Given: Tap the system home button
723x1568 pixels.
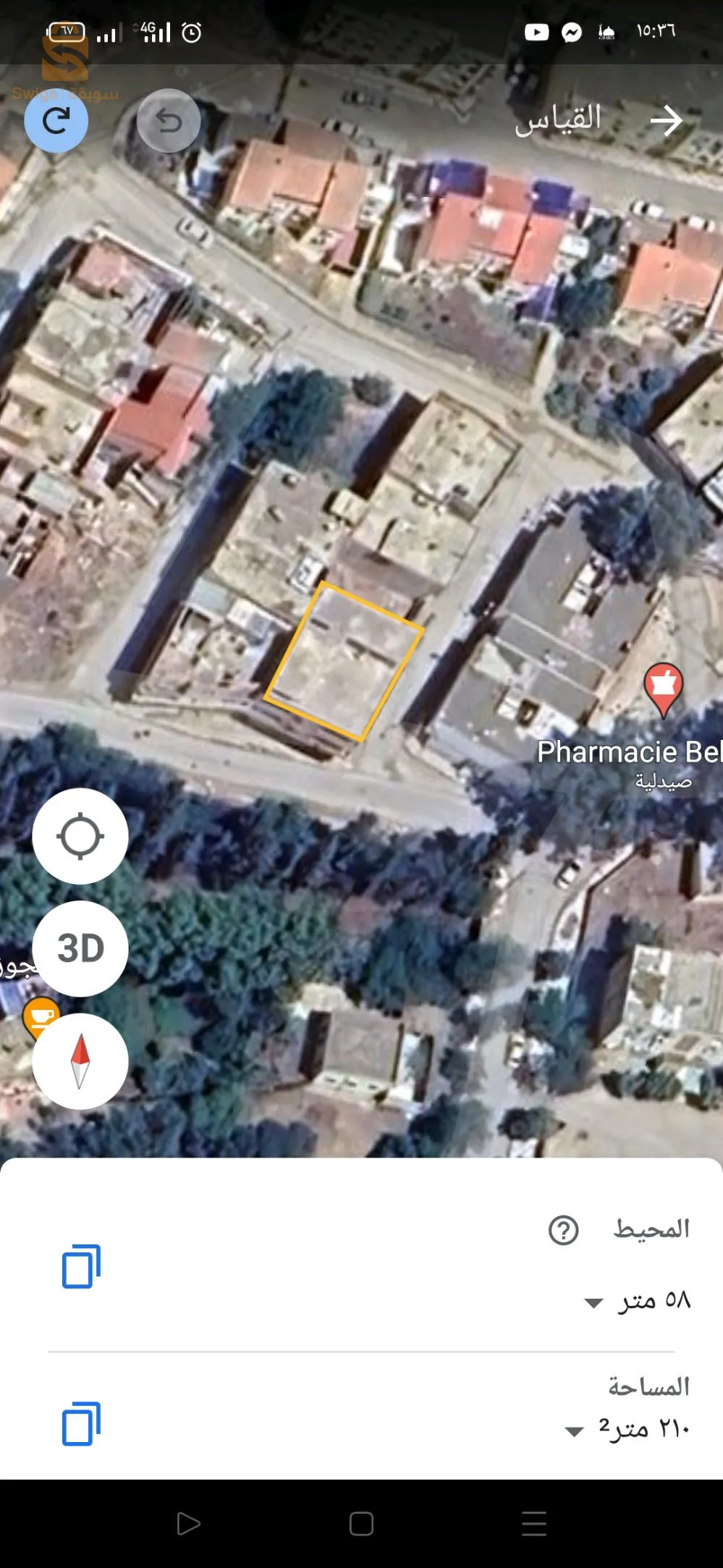Looking at the screenshot, I should coord(361,1523).
